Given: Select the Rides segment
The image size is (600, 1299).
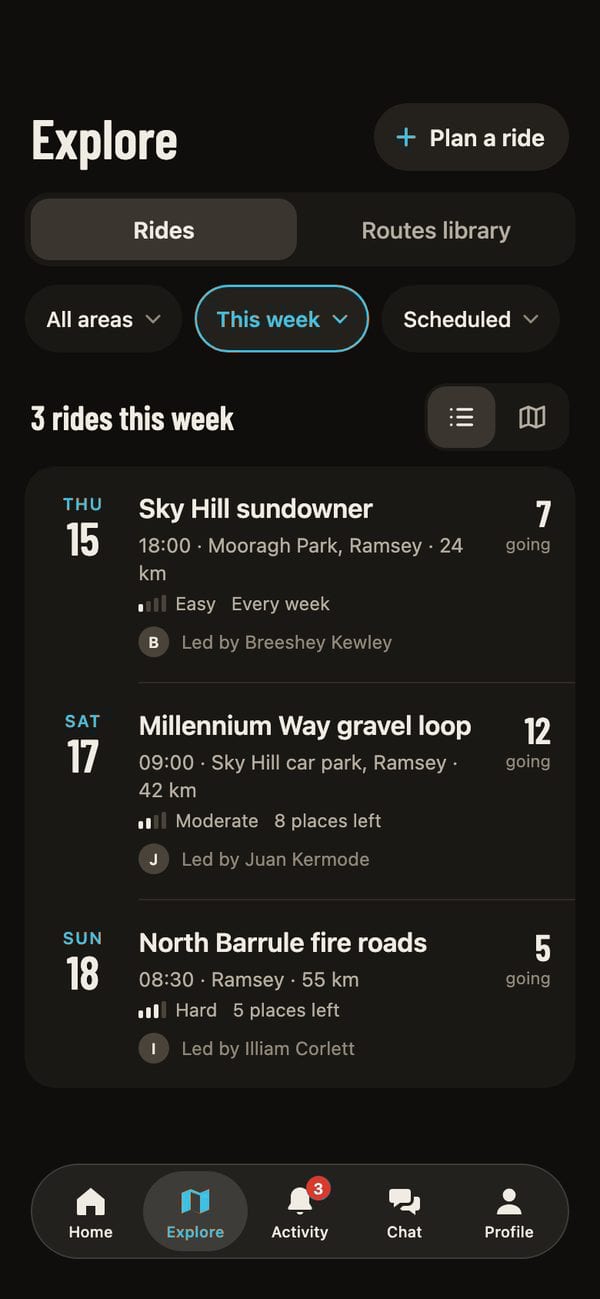Looking at the screenshot, I should tap(164, 230).
